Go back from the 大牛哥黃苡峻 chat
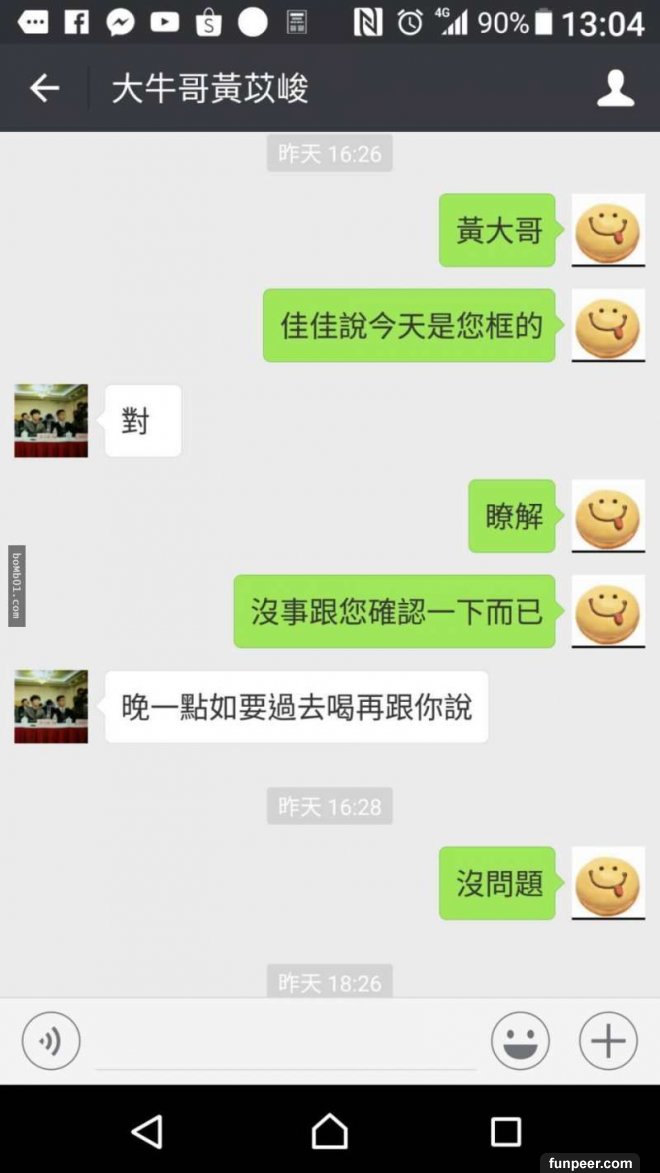The image size is (660, 1173). point(44,88)
